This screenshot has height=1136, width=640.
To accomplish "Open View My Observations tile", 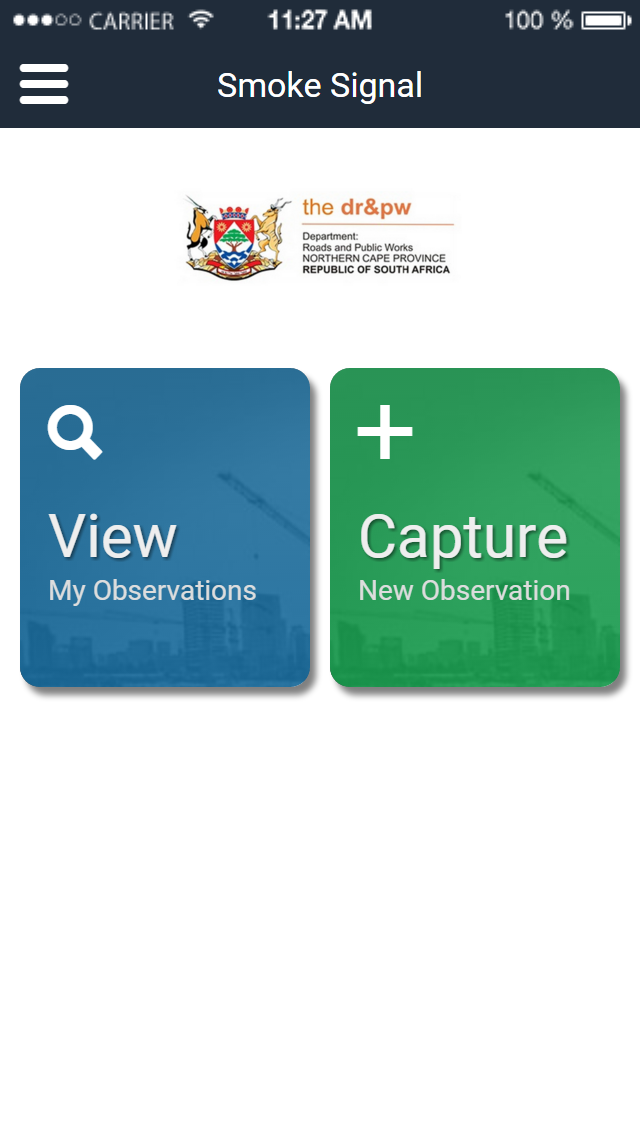I will click(x=165, y=527).
